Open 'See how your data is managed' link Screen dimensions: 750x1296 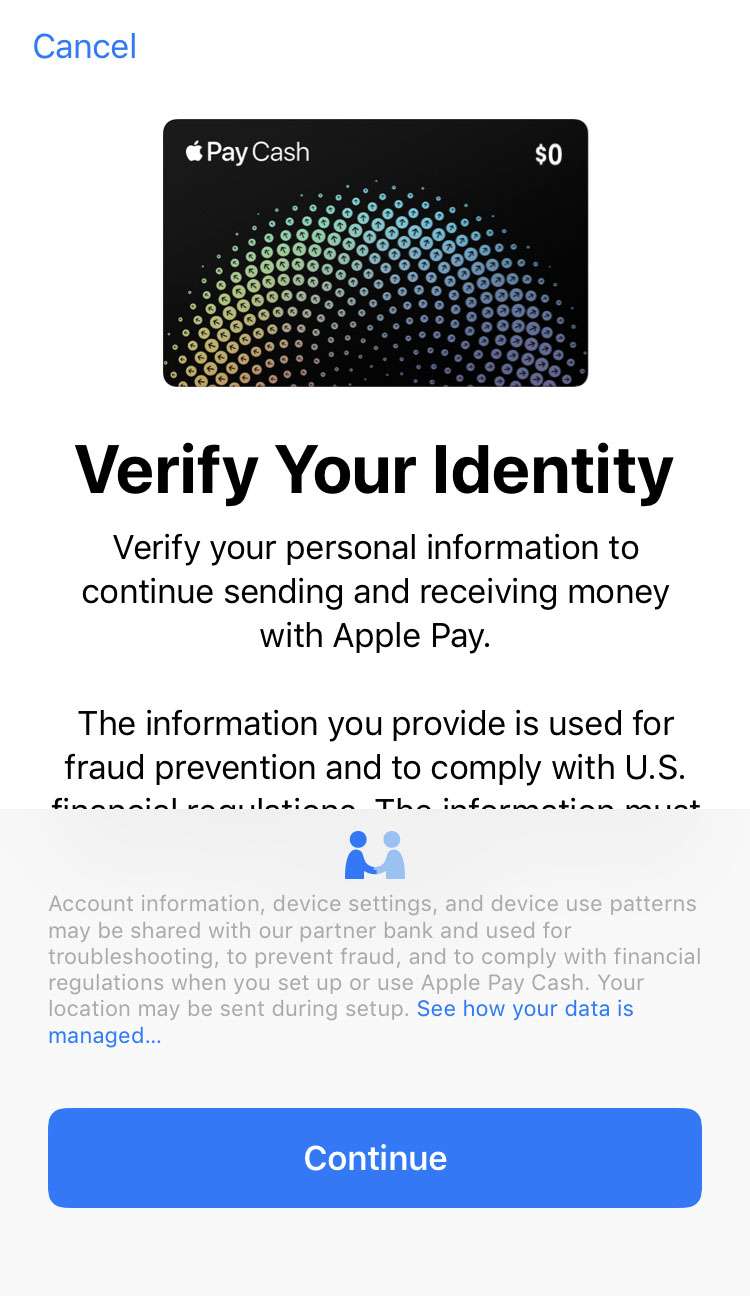[524, 1009]
